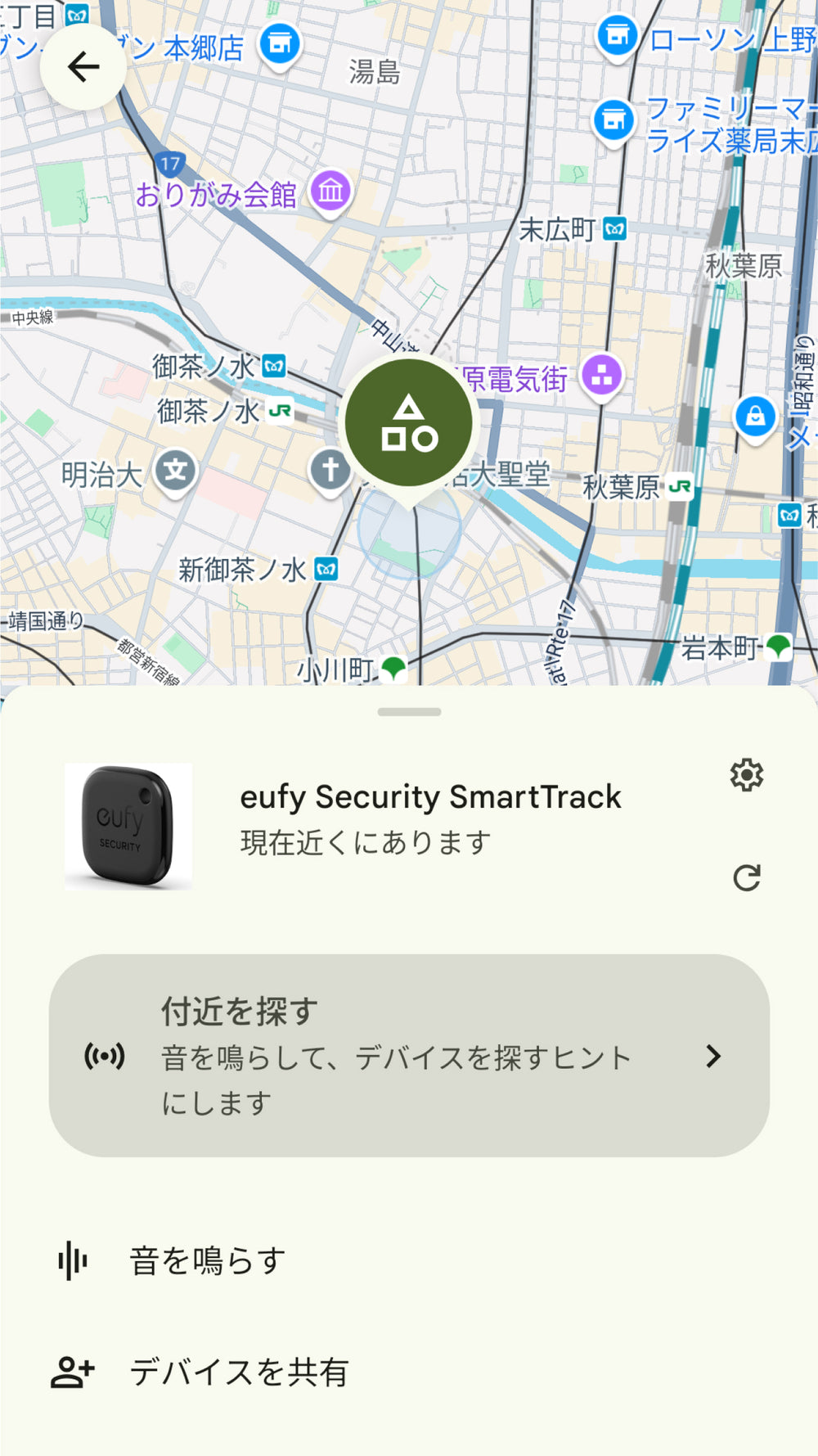Select the おりがみ会館 museum marker
Image resolution: width=818 pixels, height=1456 pixels.
click(330, 192)
